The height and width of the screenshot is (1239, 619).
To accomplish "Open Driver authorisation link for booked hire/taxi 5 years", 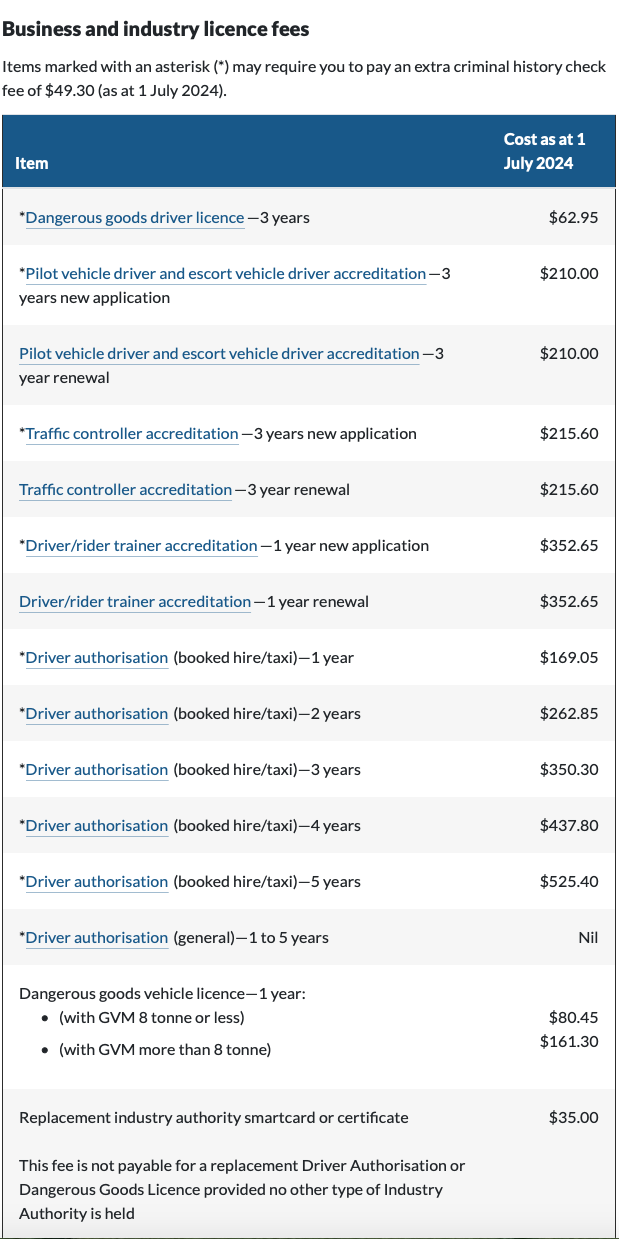I will (x=97, y=881).
